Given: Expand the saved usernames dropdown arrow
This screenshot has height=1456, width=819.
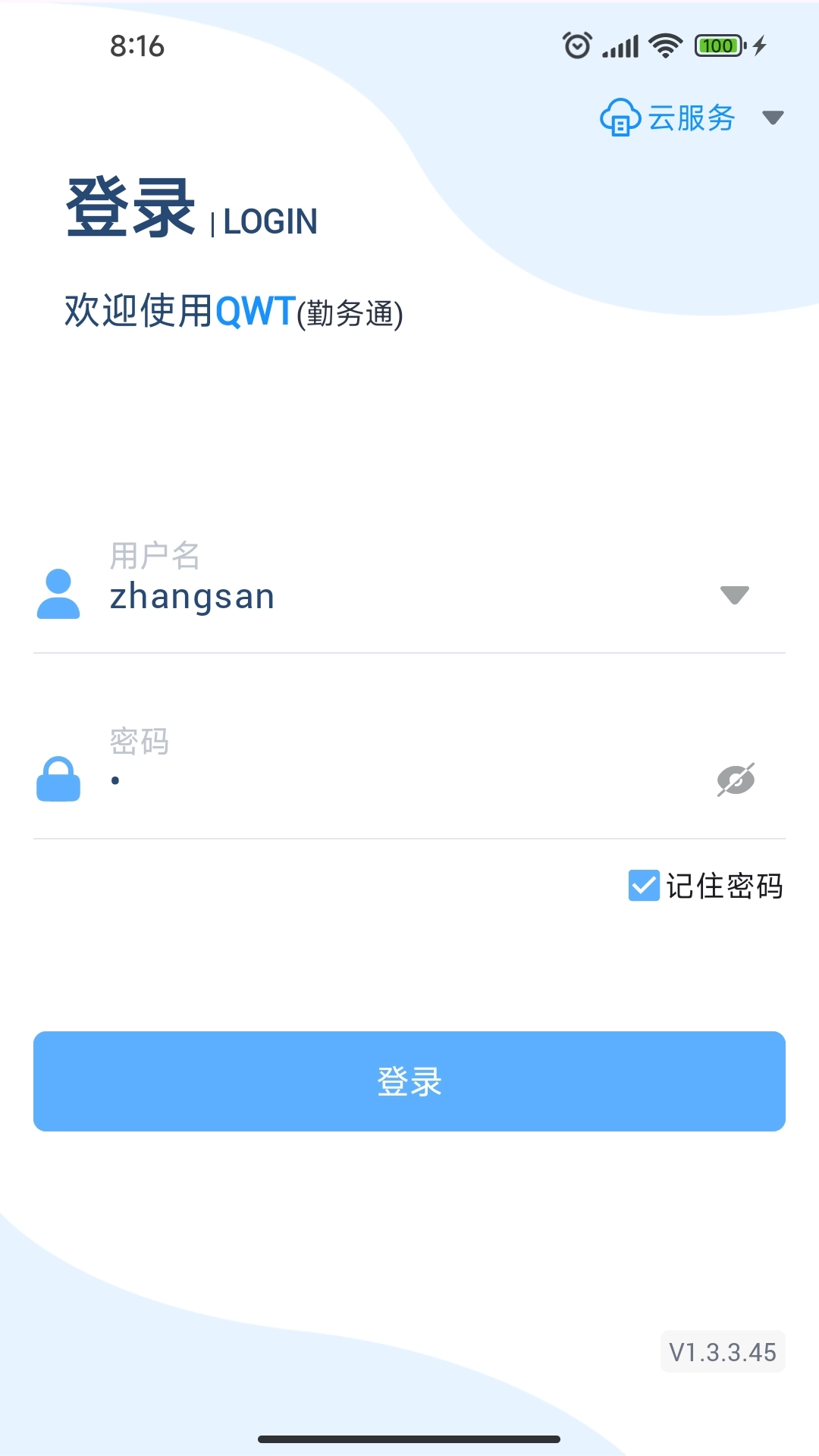Looking at the screenshot, I should (734, 595).
